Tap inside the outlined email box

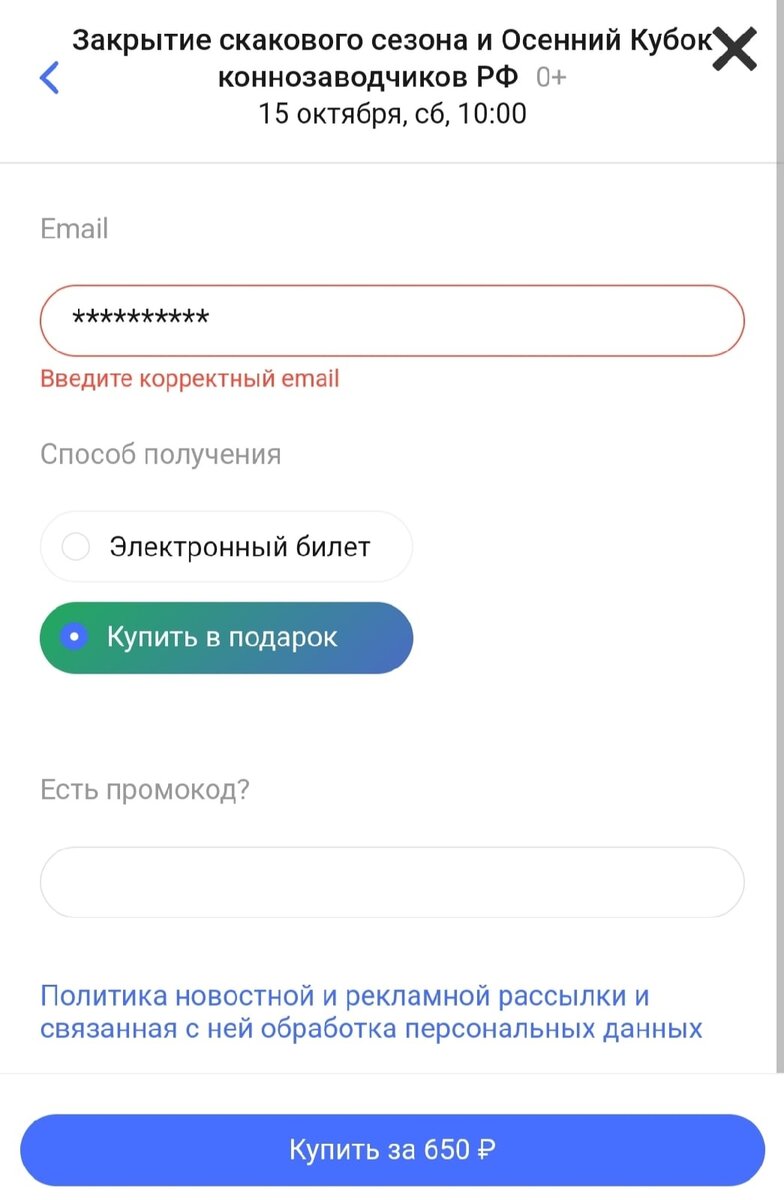(x=392, y=320)
